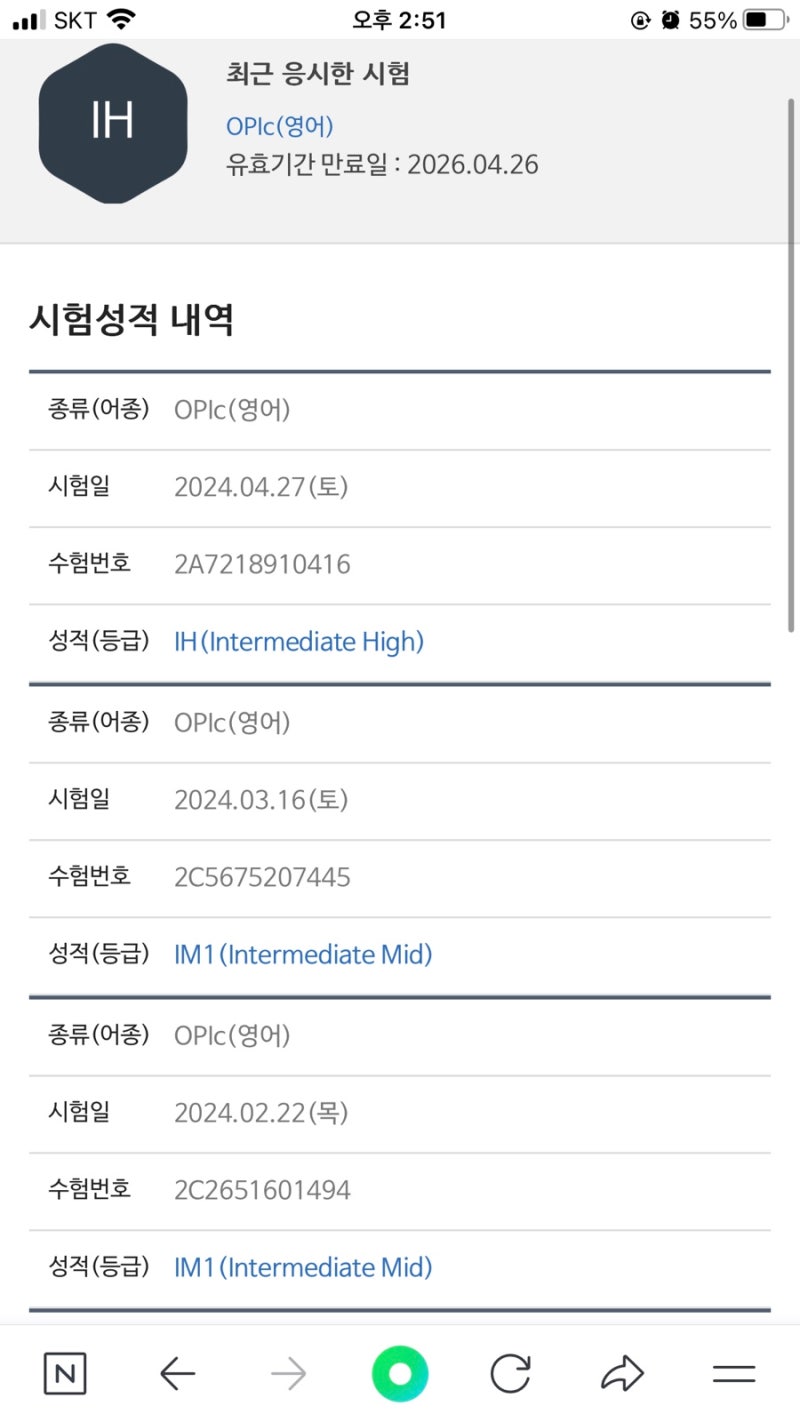Tap the forward navigation arrow icon
The height and width of the screenshot is (1422, 800).
pos(288,1373)
